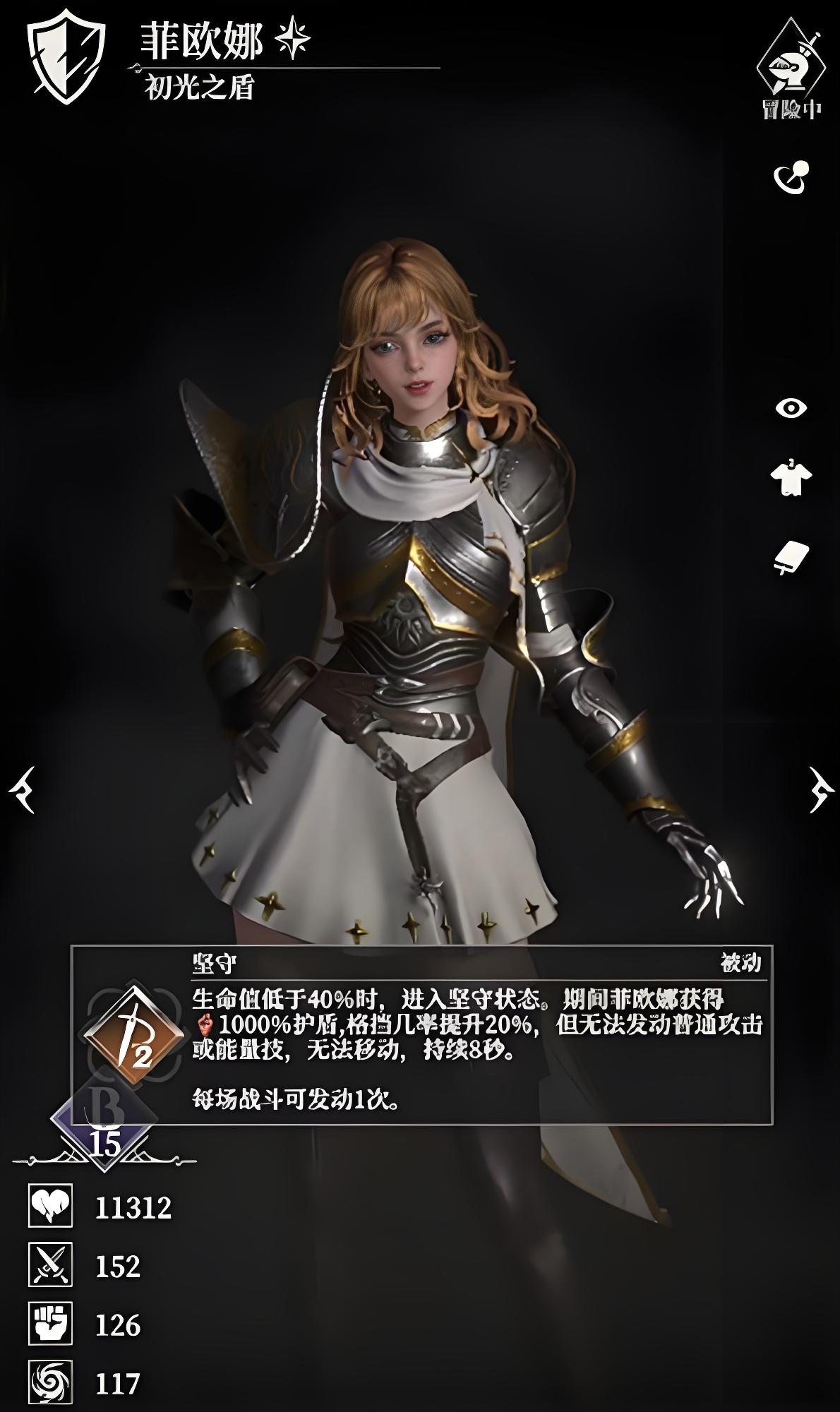
Task: Go to previous character with left arrow
Action: (x=23, y=789)
